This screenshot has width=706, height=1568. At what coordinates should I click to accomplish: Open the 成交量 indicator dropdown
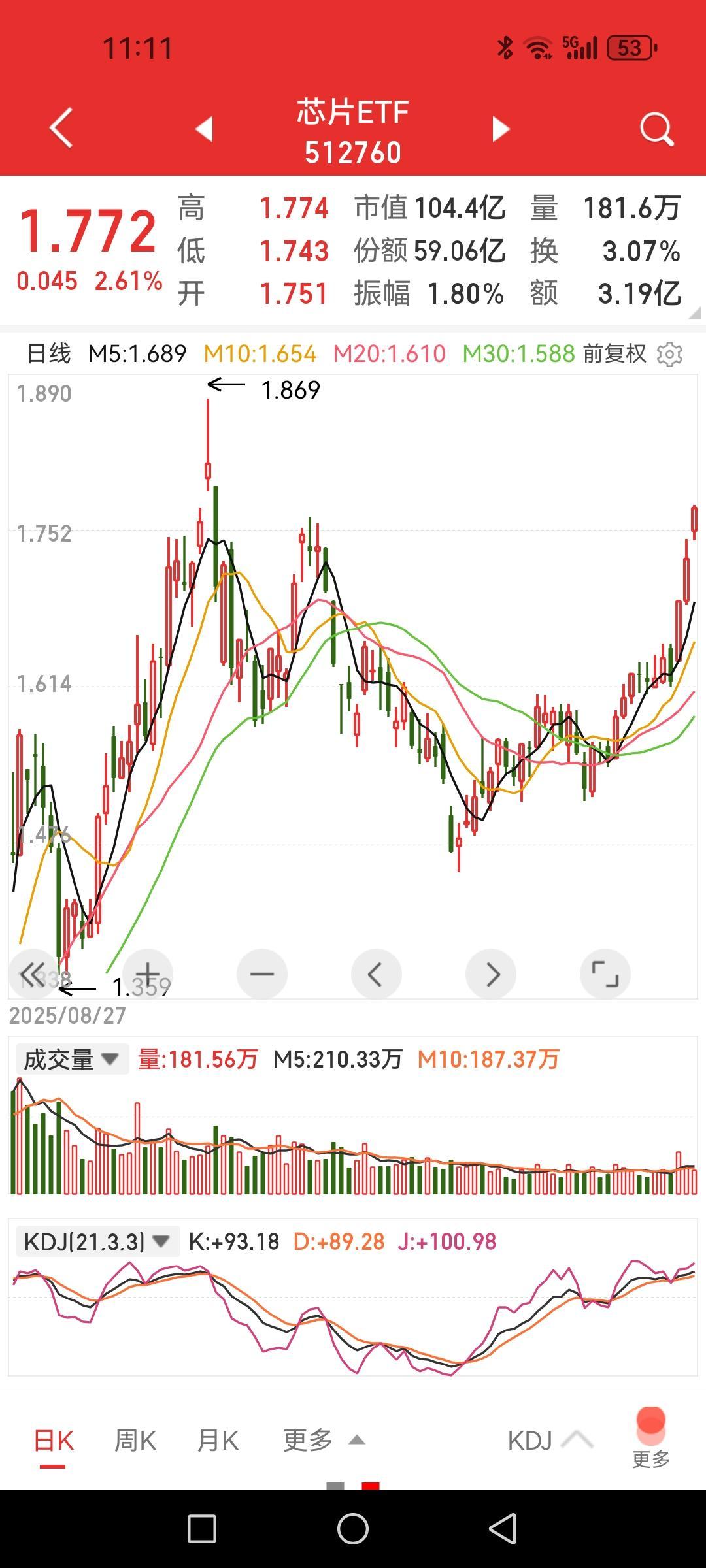pos(72,1057)
